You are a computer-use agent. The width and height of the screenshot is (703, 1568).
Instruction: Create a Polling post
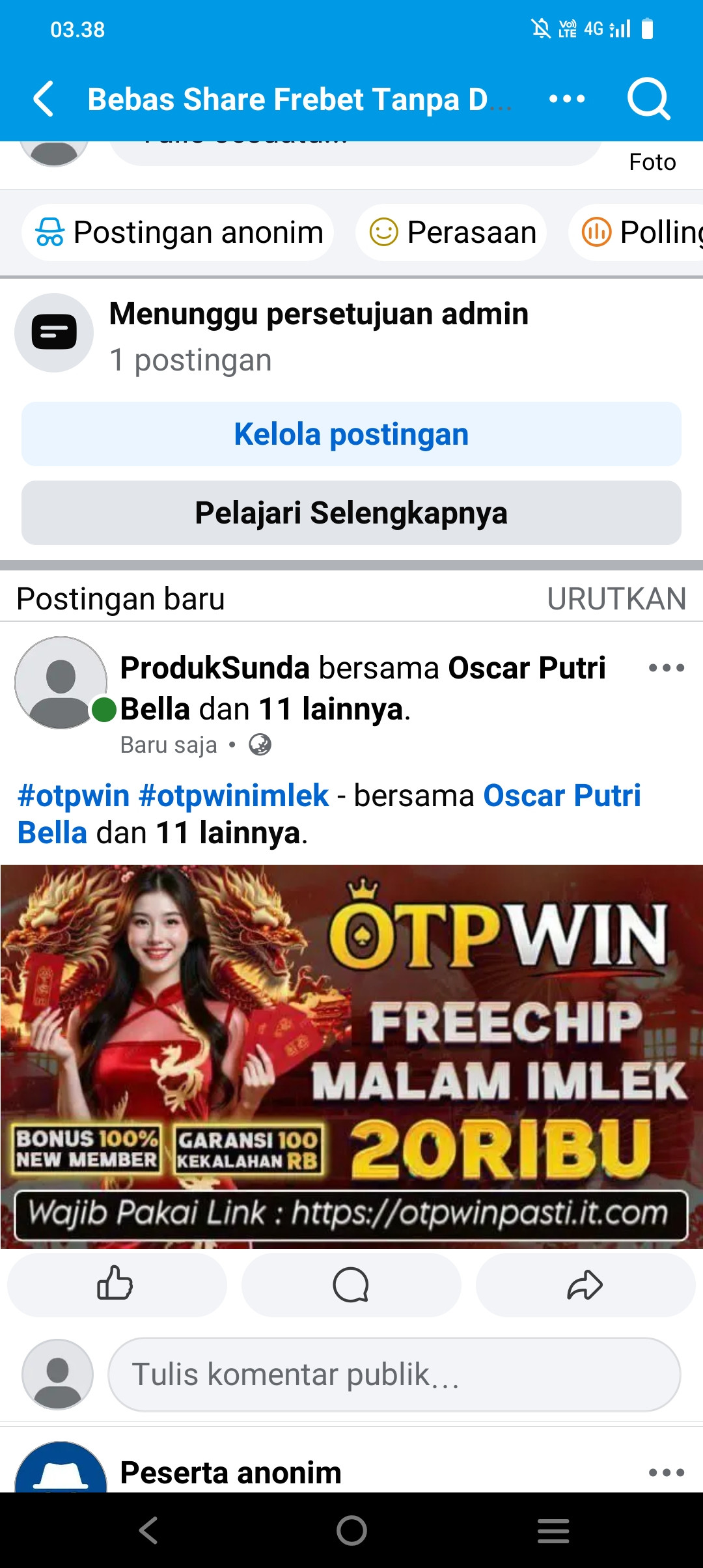(x=637, y=232)
